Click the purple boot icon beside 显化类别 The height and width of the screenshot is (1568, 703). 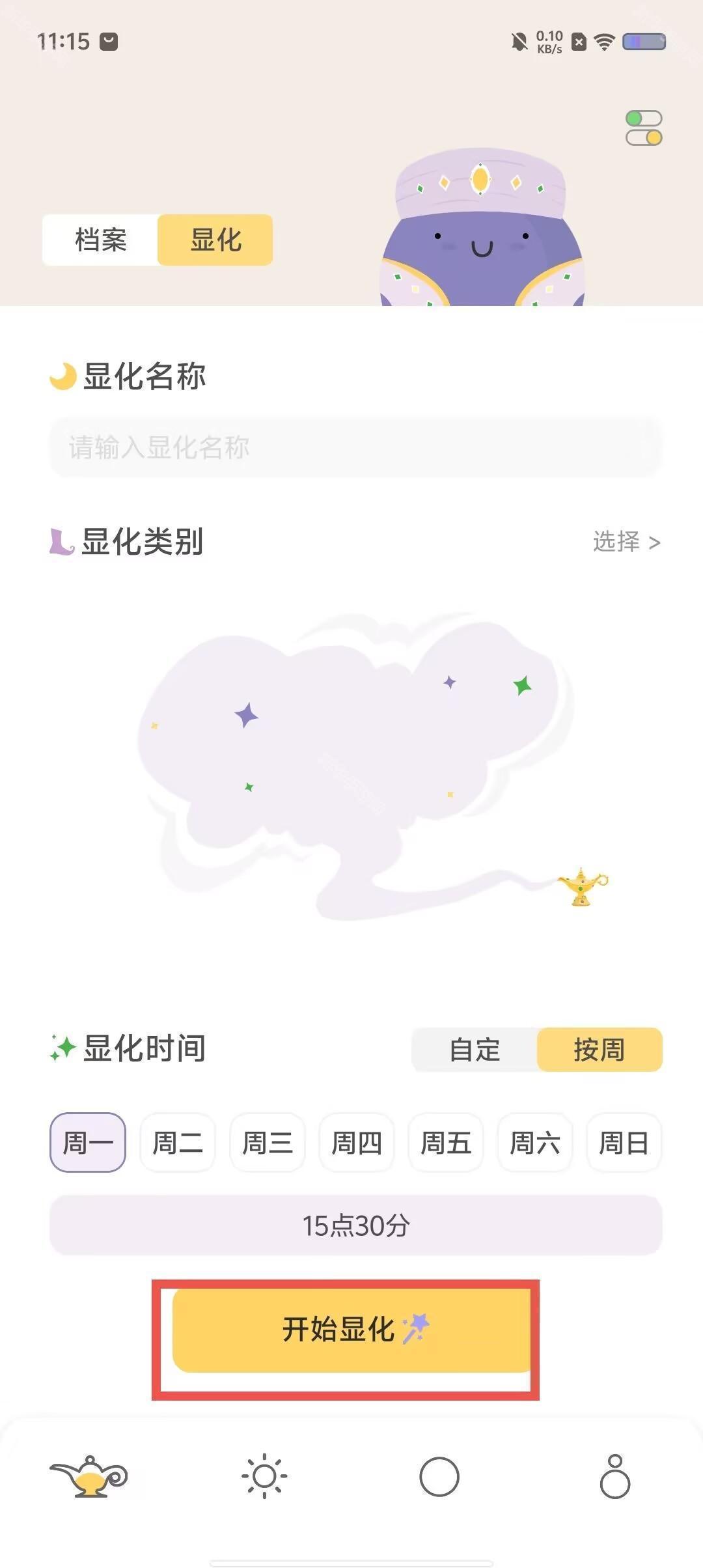coord(62,542)
